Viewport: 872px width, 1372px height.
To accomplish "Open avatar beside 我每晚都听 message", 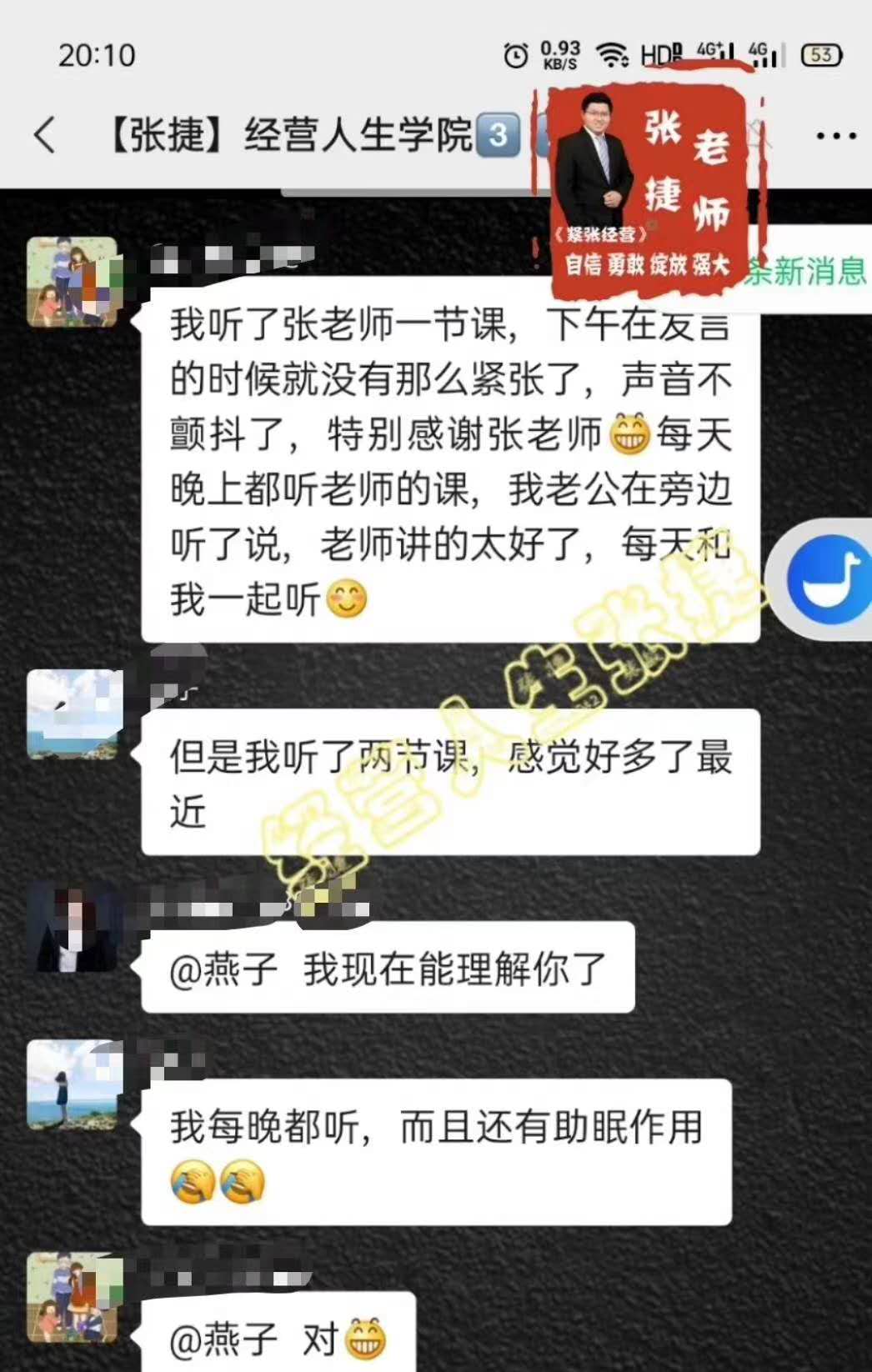I will click(75, 1086).
